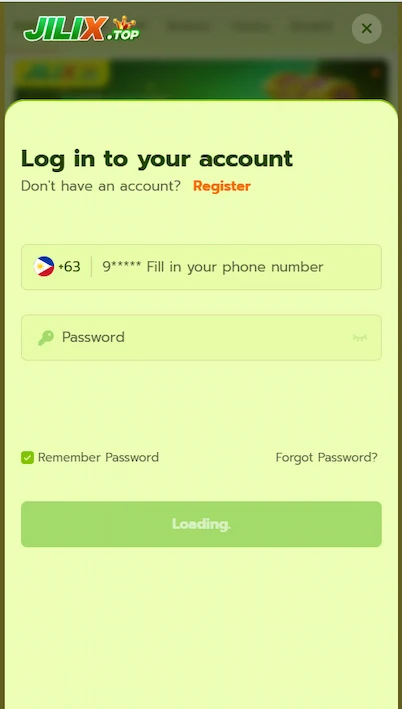Tap into the Password field

pos(201,337)
